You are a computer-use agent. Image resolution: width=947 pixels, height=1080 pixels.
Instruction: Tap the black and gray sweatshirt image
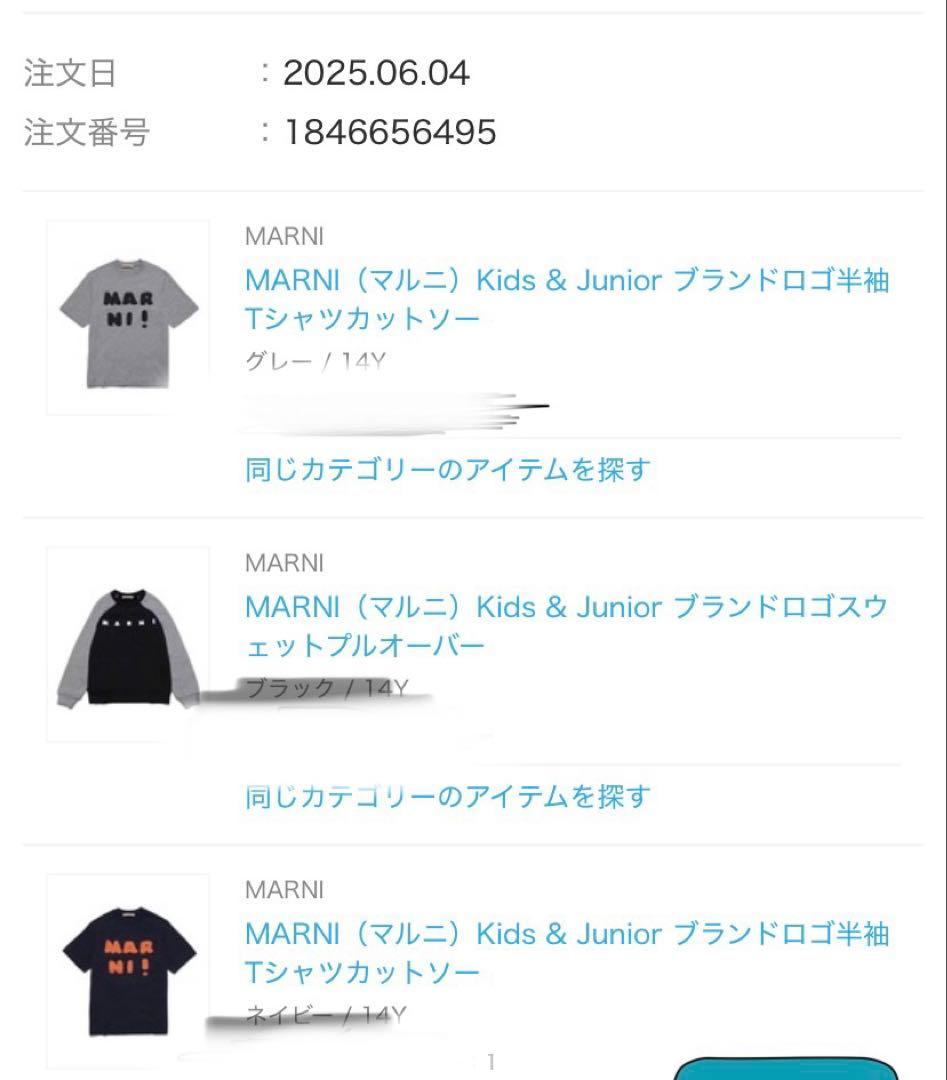128,643
